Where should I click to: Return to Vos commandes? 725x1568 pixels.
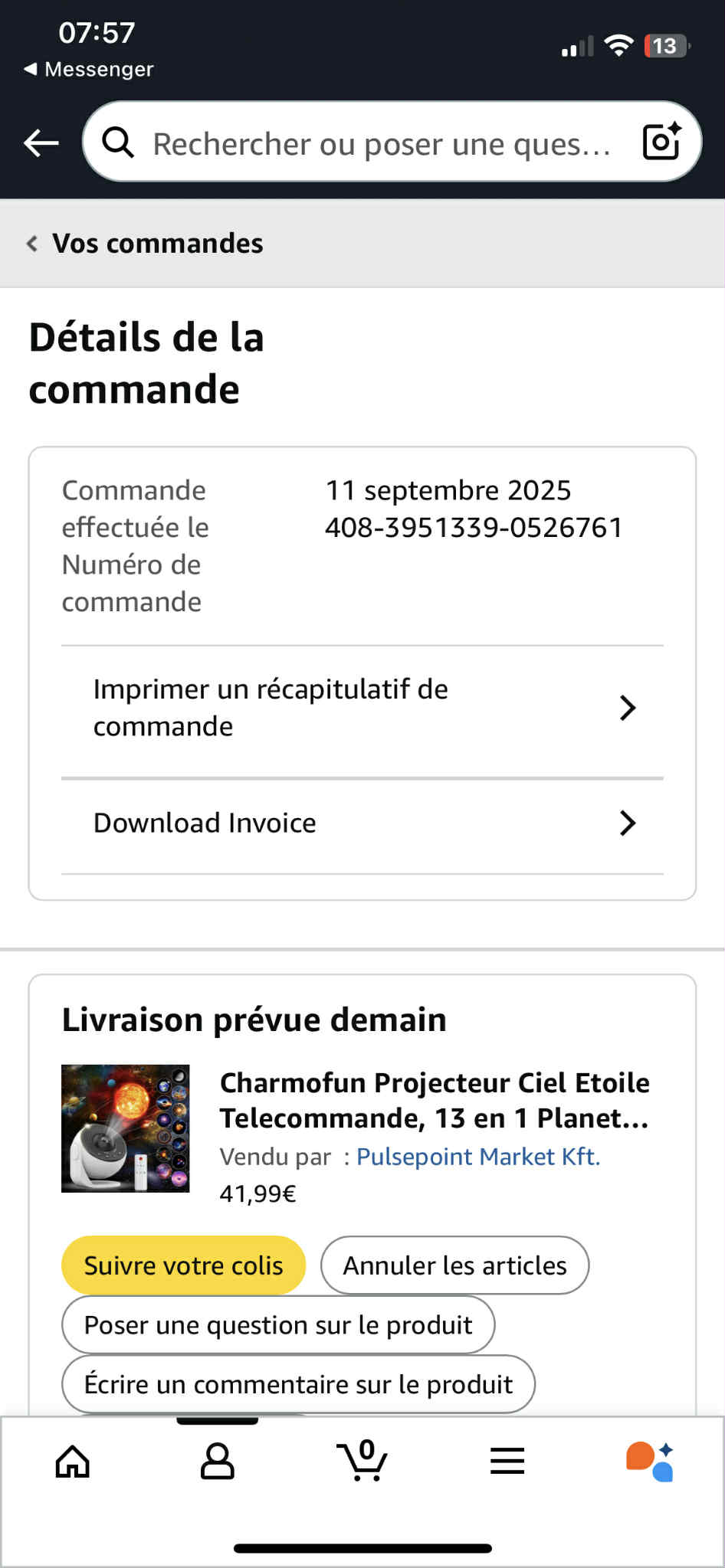pos(146,244)
